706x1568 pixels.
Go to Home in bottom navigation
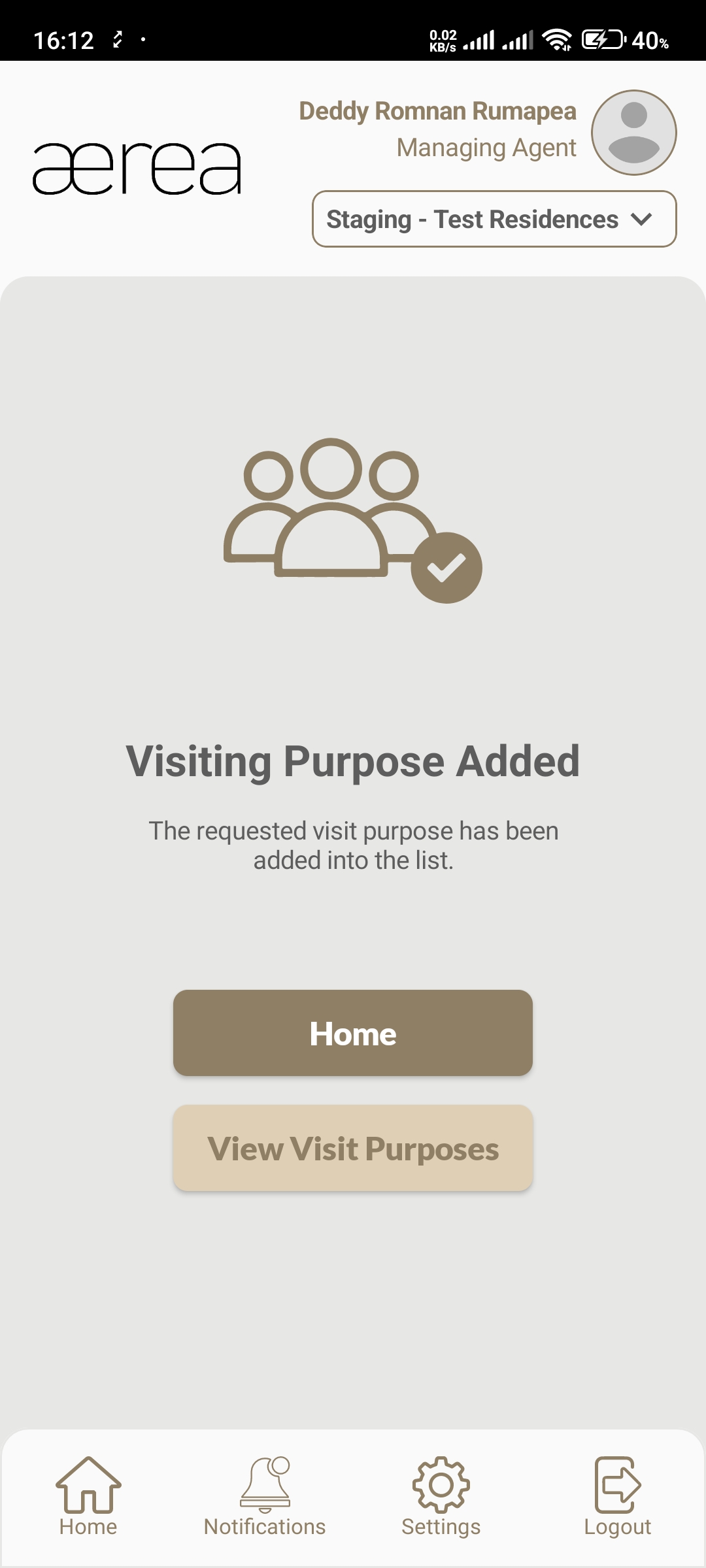click(88, 1496)
